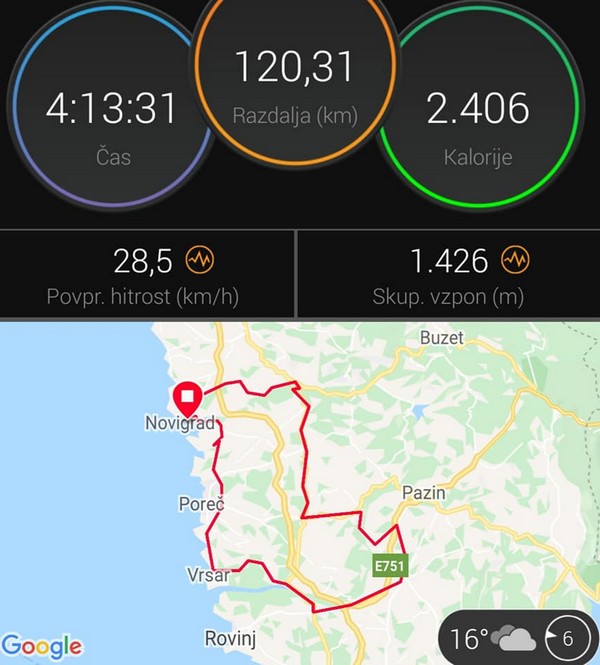600x665 pixels.
Task: Open the total ascent chart icon
Action: click(x=515, y=262)
